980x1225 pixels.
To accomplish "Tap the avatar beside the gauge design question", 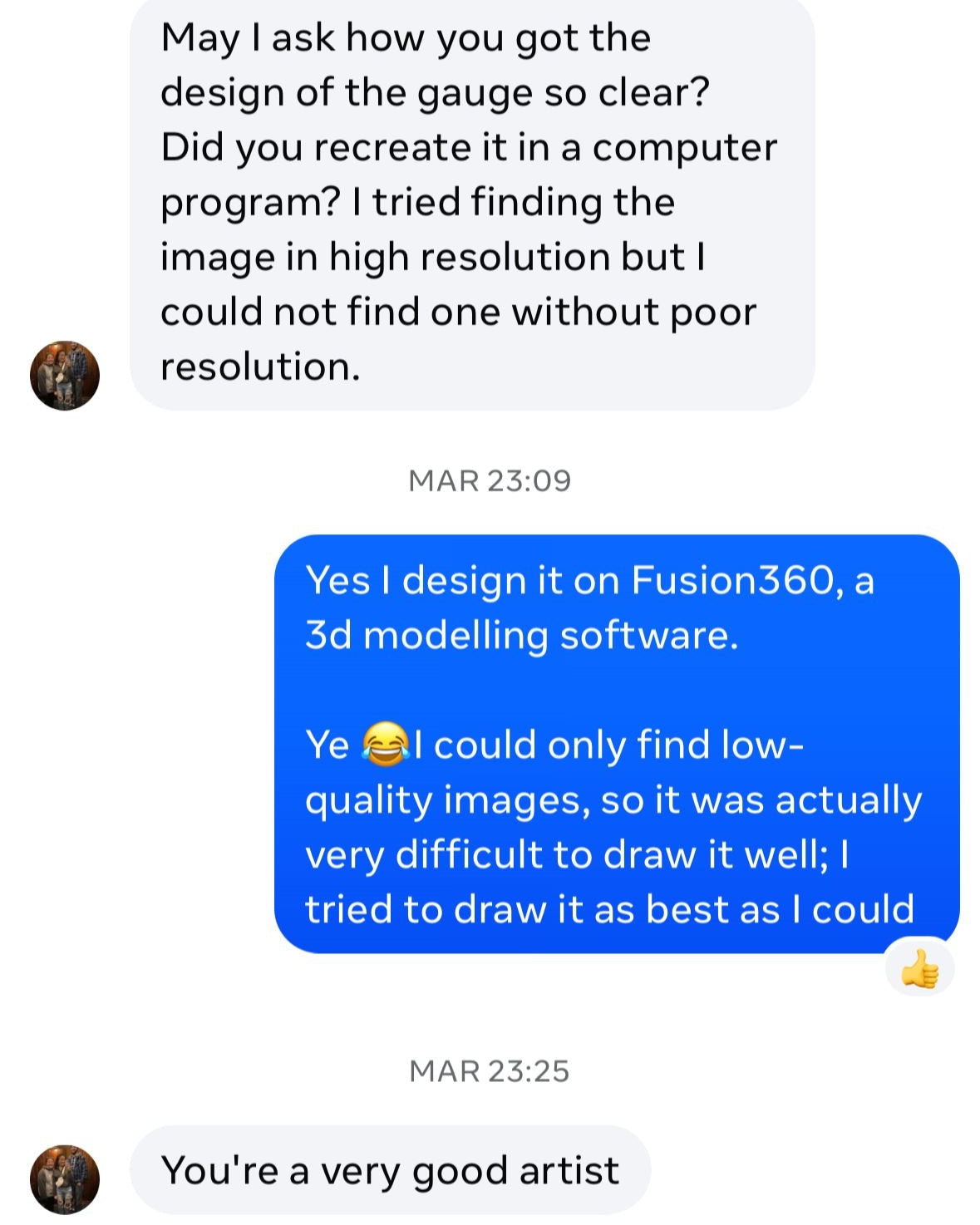I will coord(65,375).
